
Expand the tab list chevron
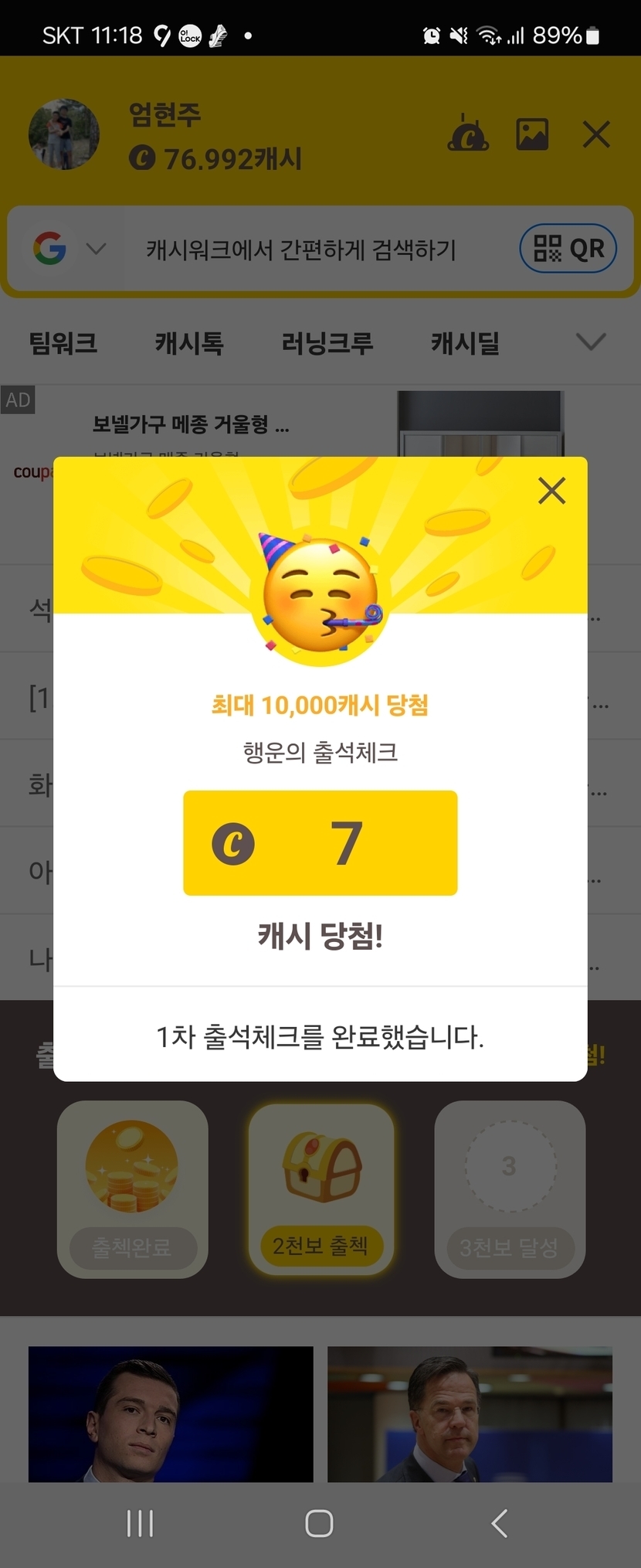(x=591, y=342)
